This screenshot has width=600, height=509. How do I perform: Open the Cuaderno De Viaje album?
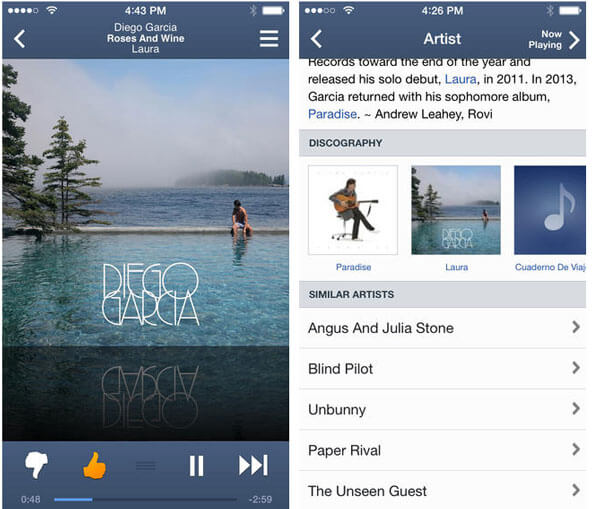point(550,211)
